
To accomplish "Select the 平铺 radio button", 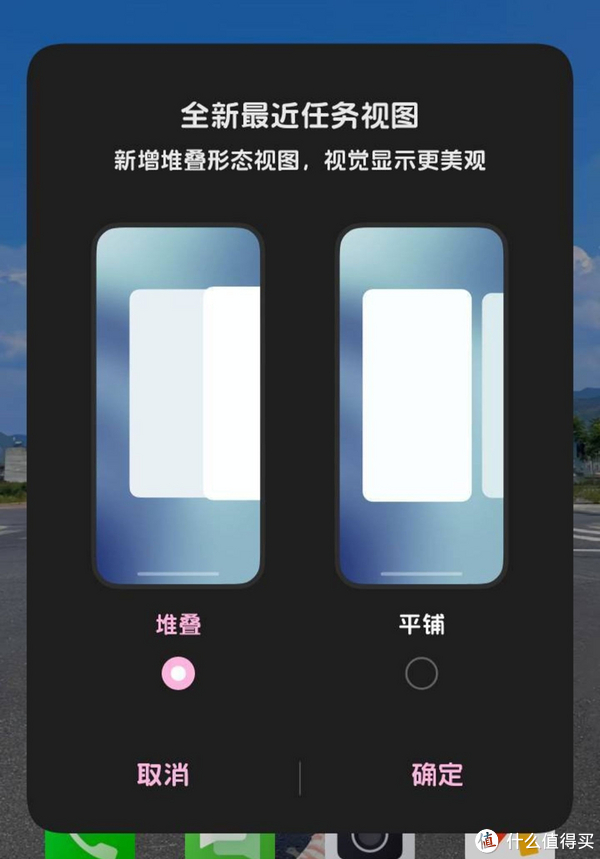I will (421, 674).
